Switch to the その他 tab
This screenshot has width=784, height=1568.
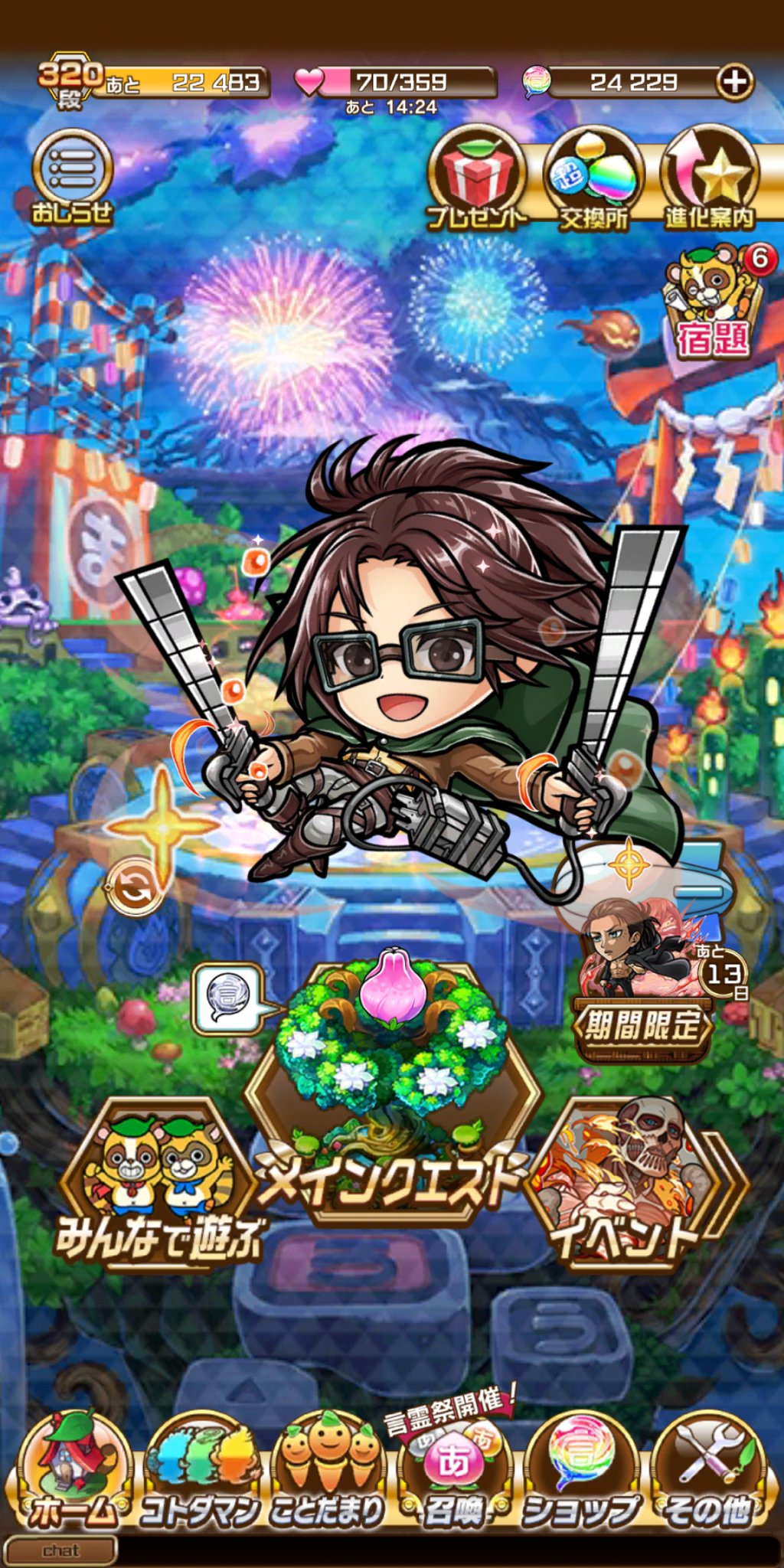click(x=708, y=1474)
